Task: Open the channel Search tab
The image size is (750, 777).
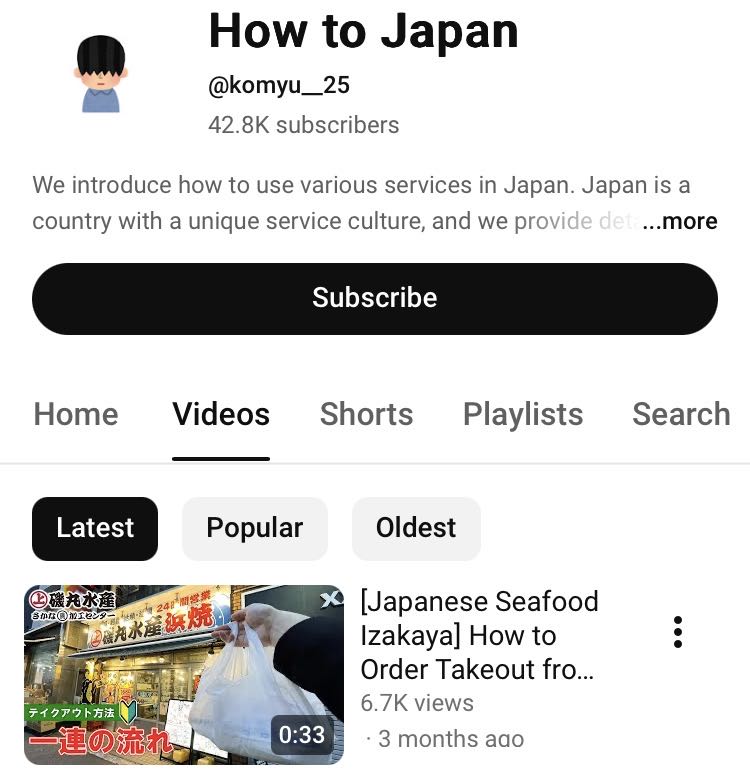Action: tap(681, 414)
